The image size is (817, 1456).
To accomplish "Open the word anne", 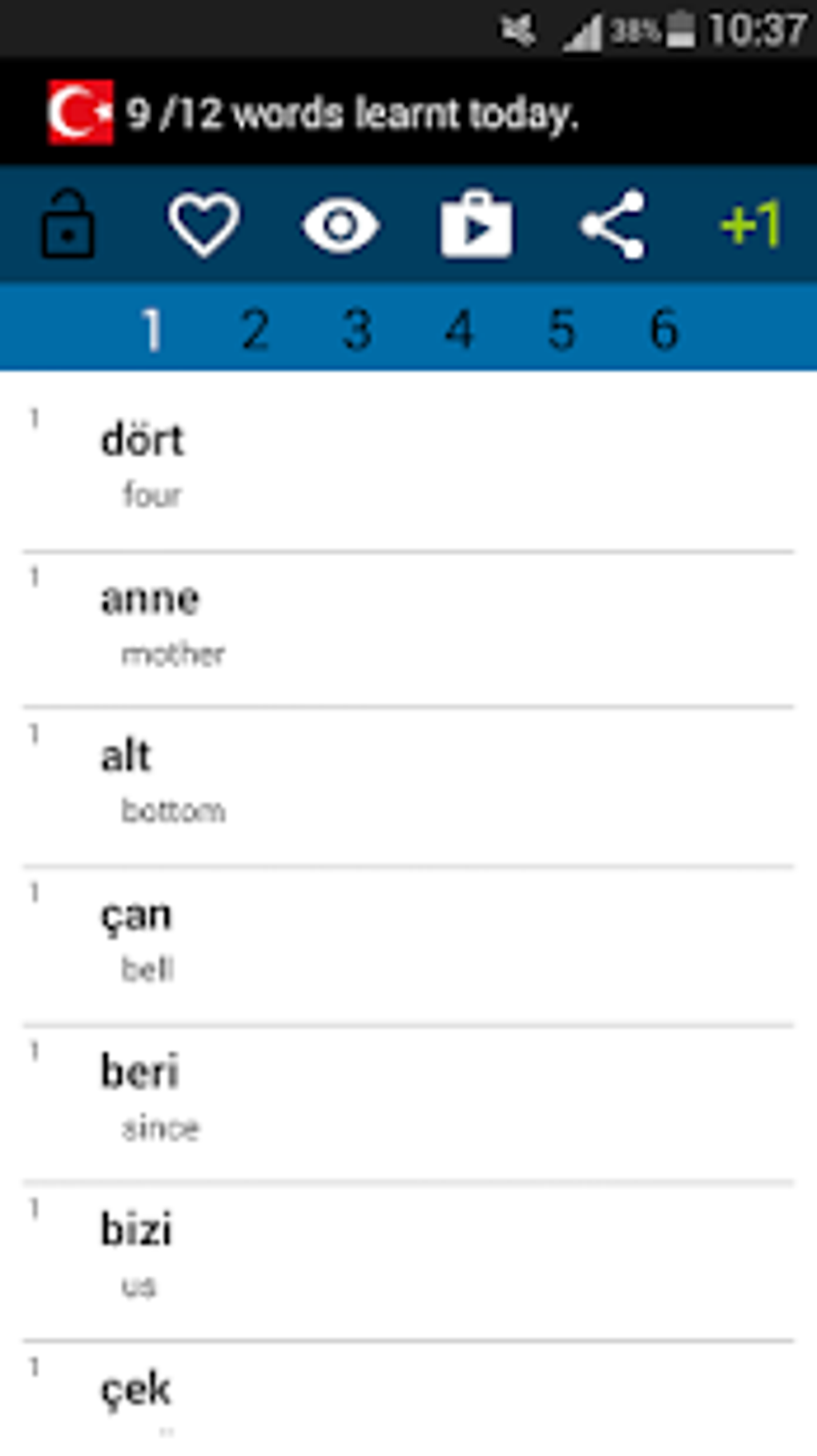I will pos(408,629).
